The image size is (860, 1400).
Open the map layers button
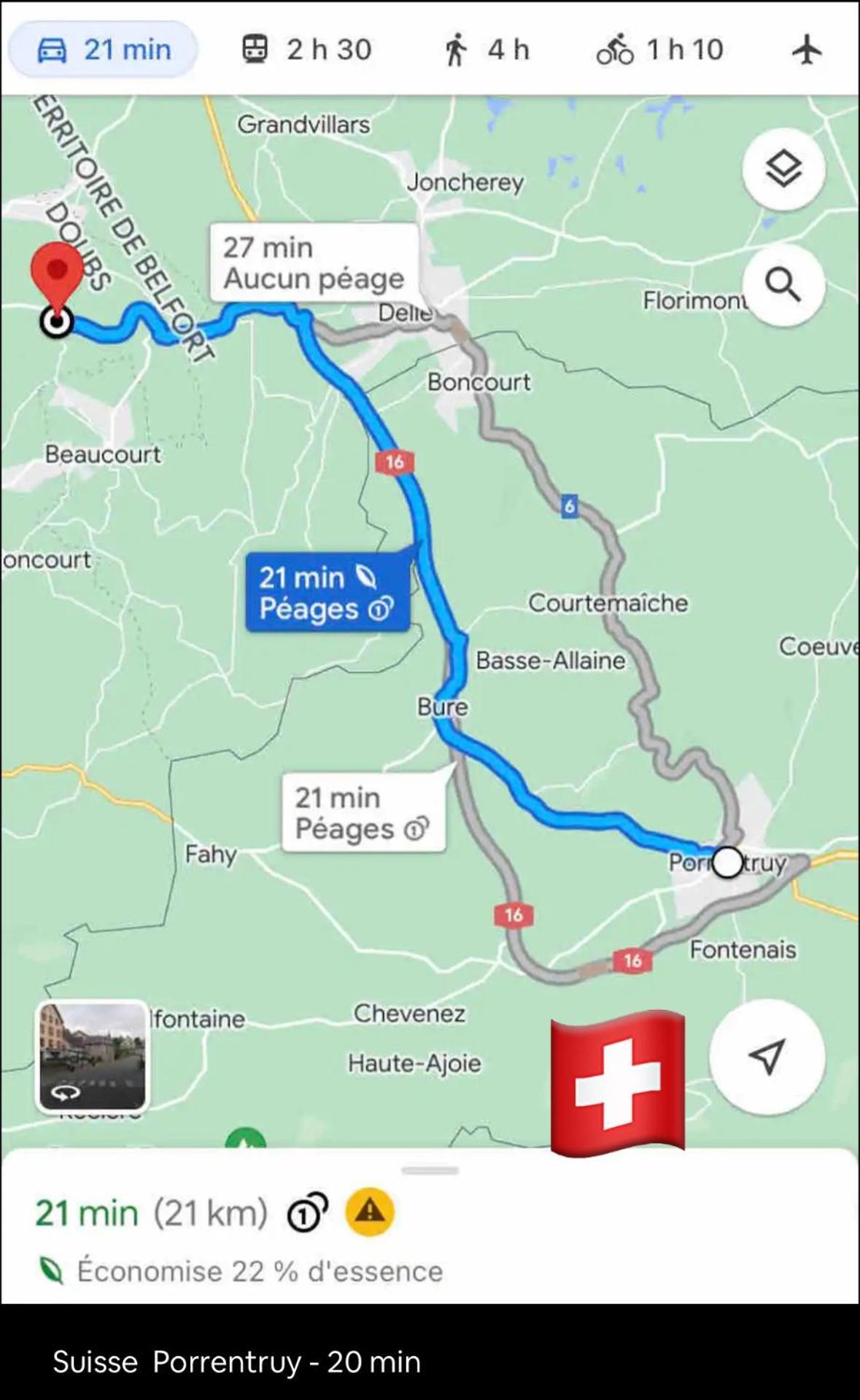click(x=783, y=169)
